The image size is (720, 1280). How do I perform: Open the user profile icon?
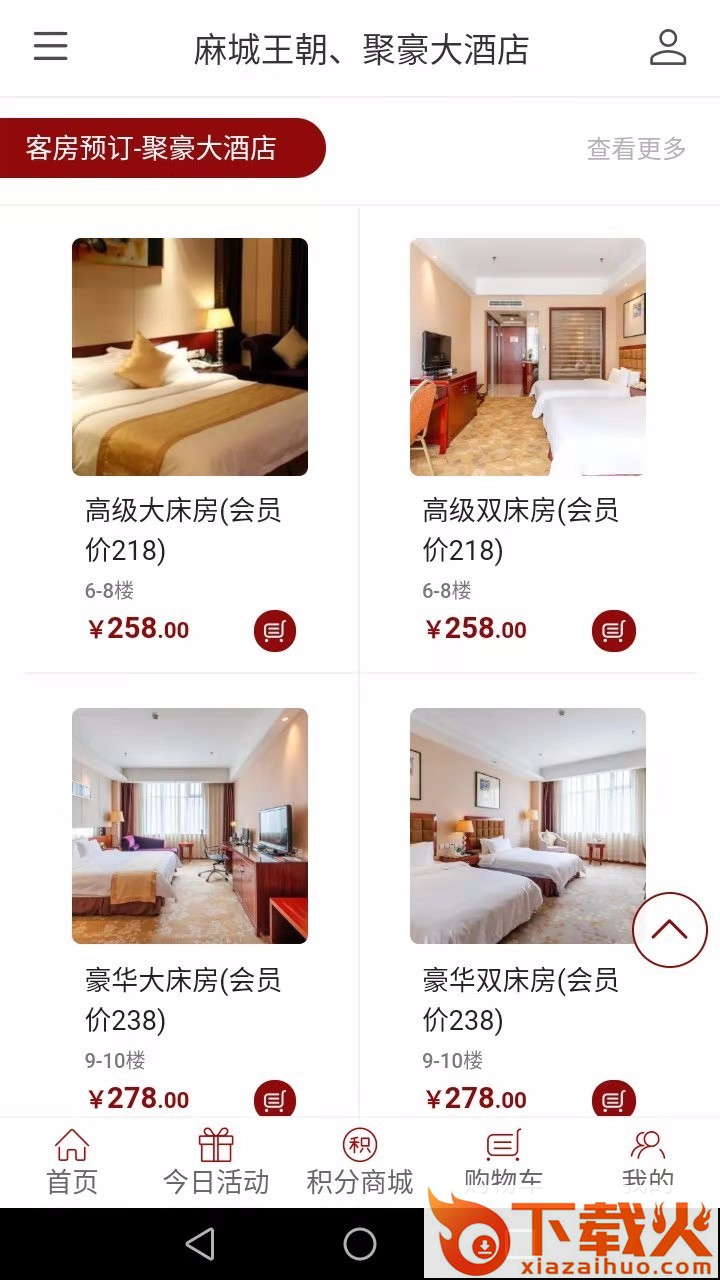[x=667, y=48]
